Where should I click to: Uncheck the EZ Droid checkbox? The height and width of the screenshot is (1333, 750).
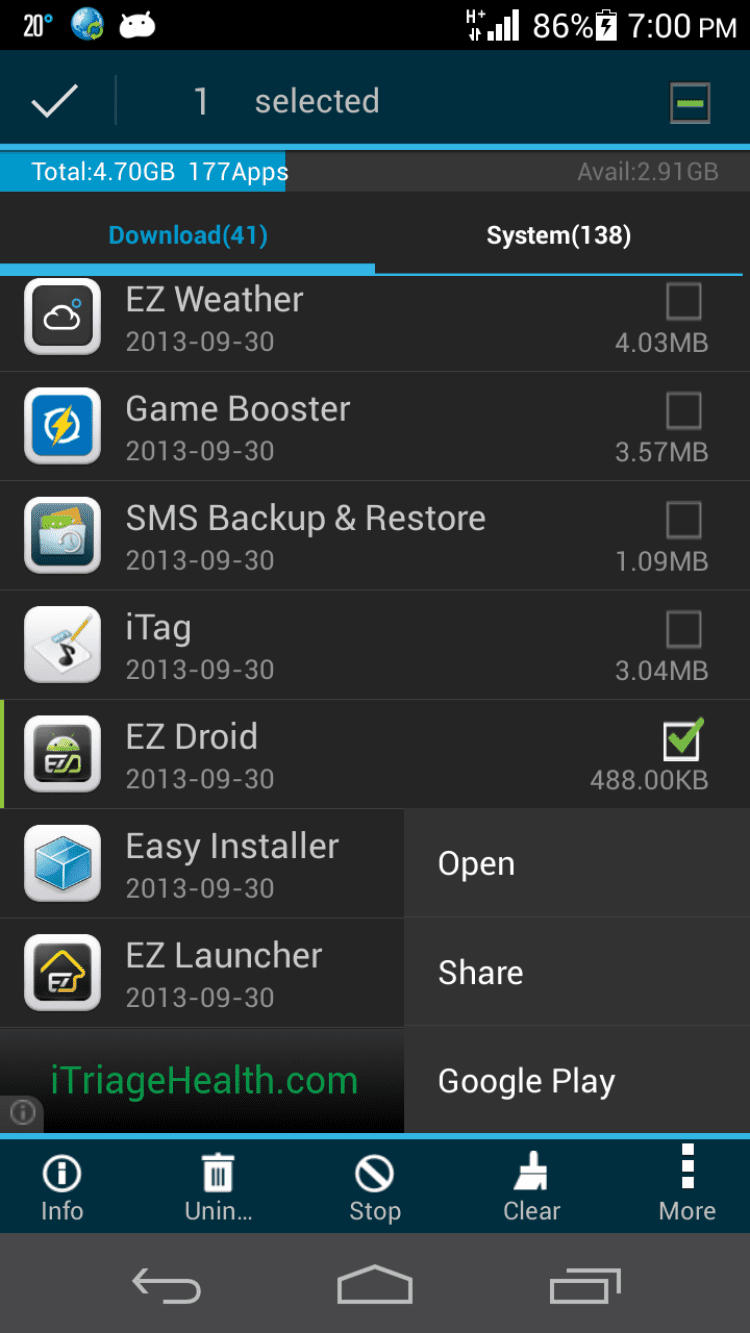click(684, 739)
